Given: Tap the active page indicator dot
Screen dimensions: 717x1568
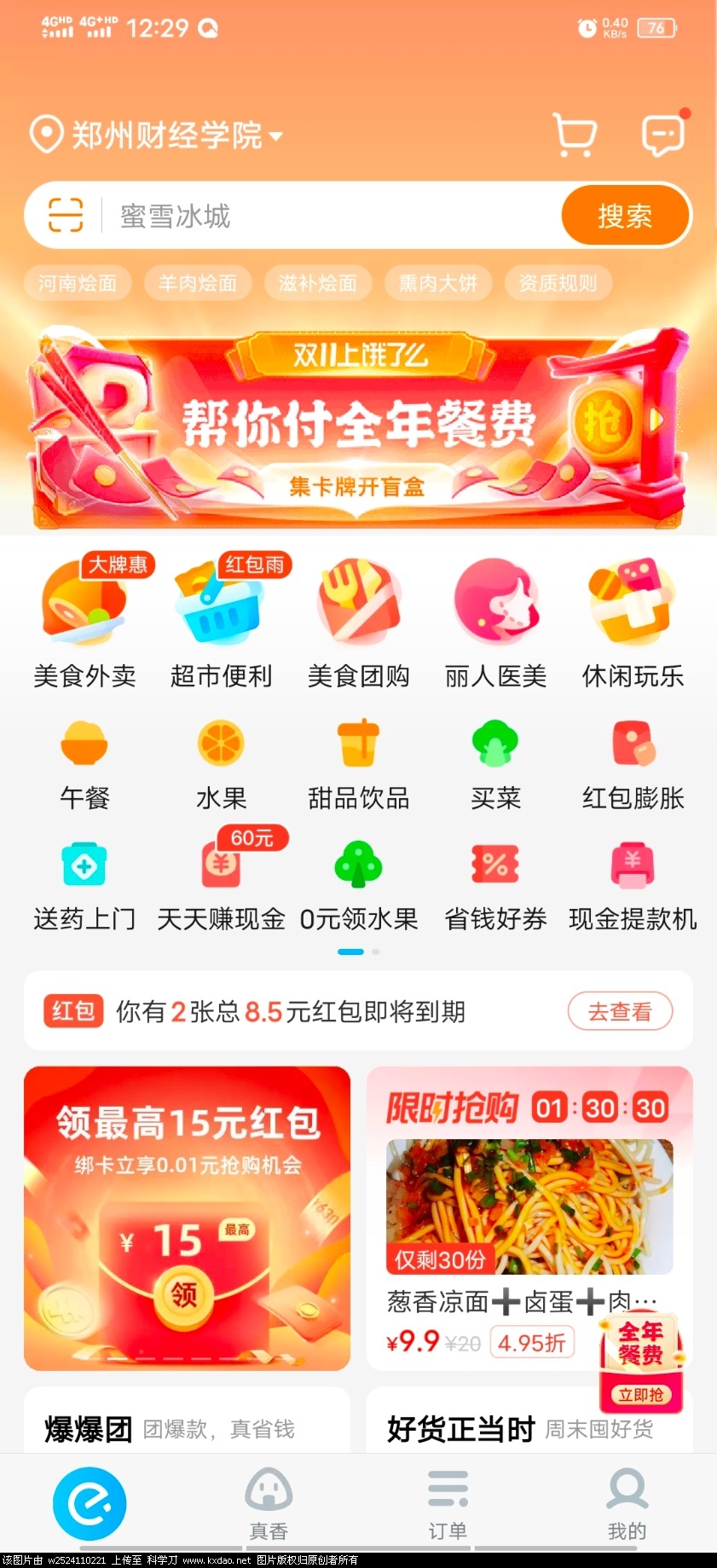Looking at the screenshot, I should tap(350, 952).
